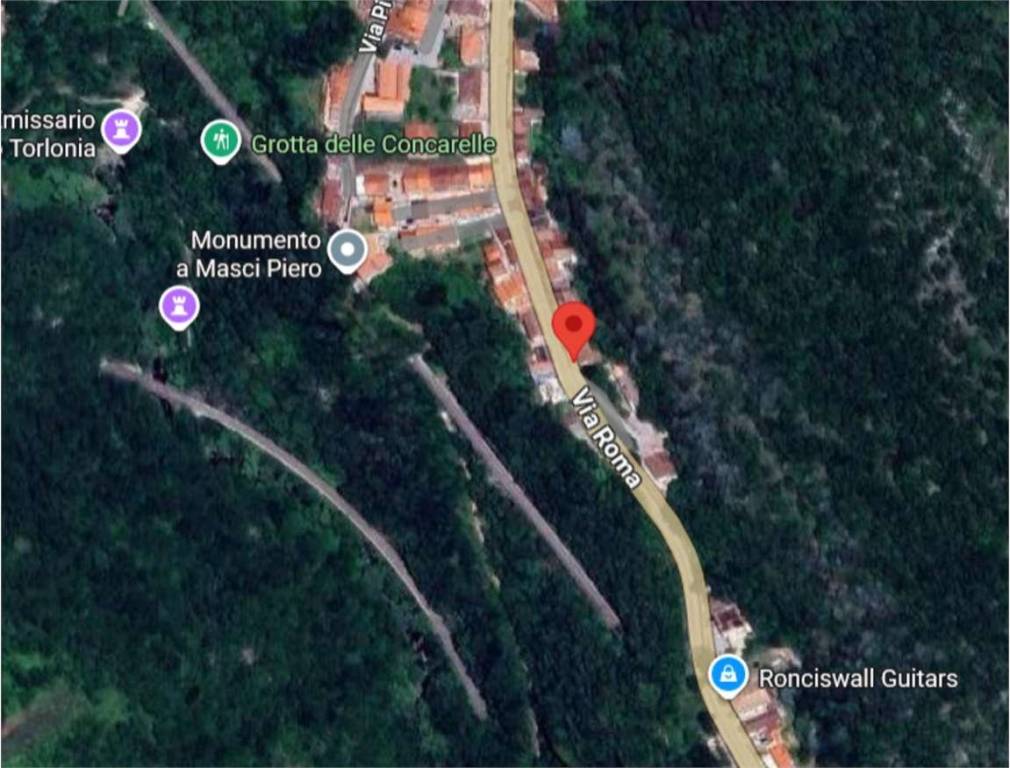Tap the red location pin on Via Roma
This screenshot has width=1010, height=768.
(575, 328)
